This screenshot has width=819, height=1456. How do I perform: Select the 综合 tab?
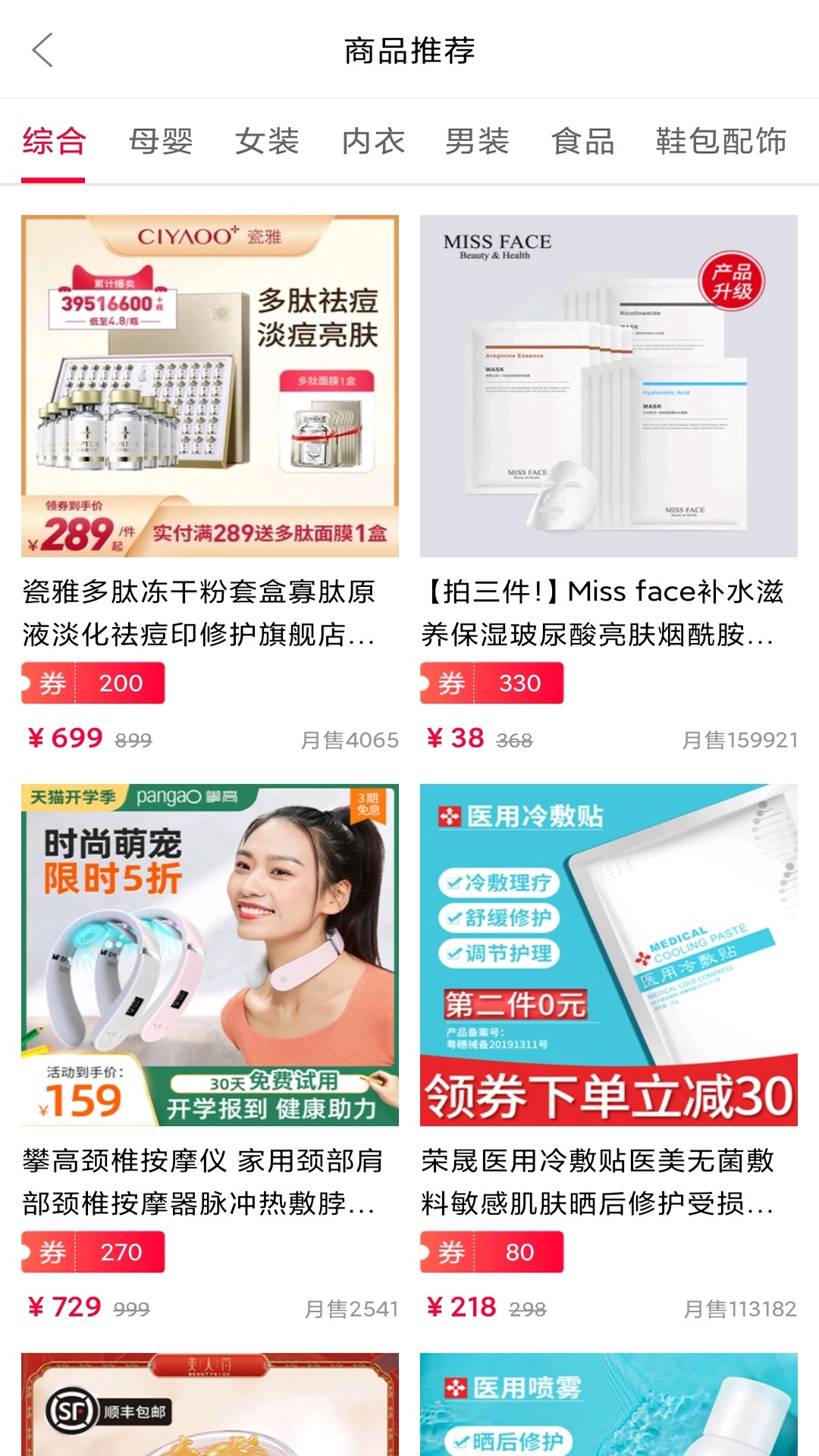pyautogui.click(x=54, y=142)
